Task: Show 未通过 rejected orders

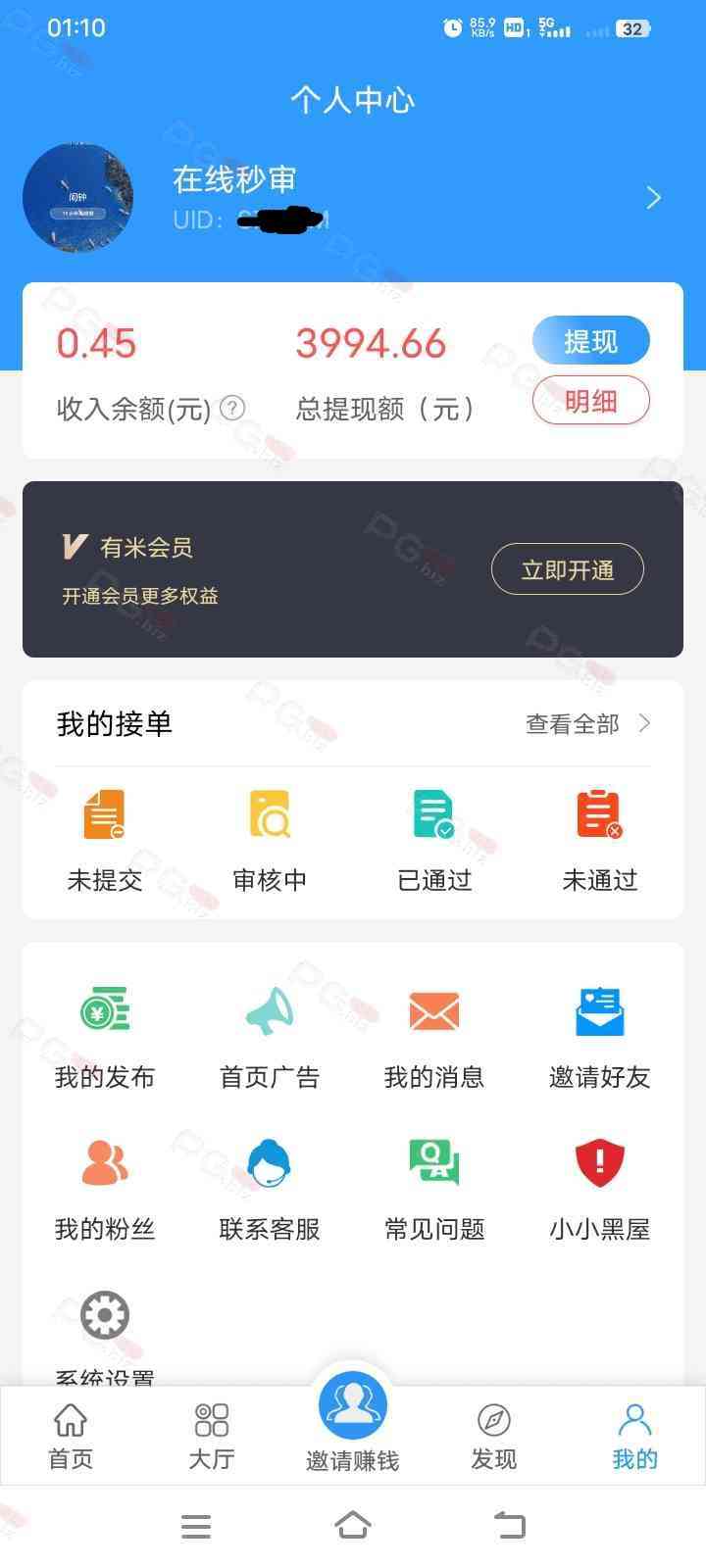Action: click(x=599, y=839)
